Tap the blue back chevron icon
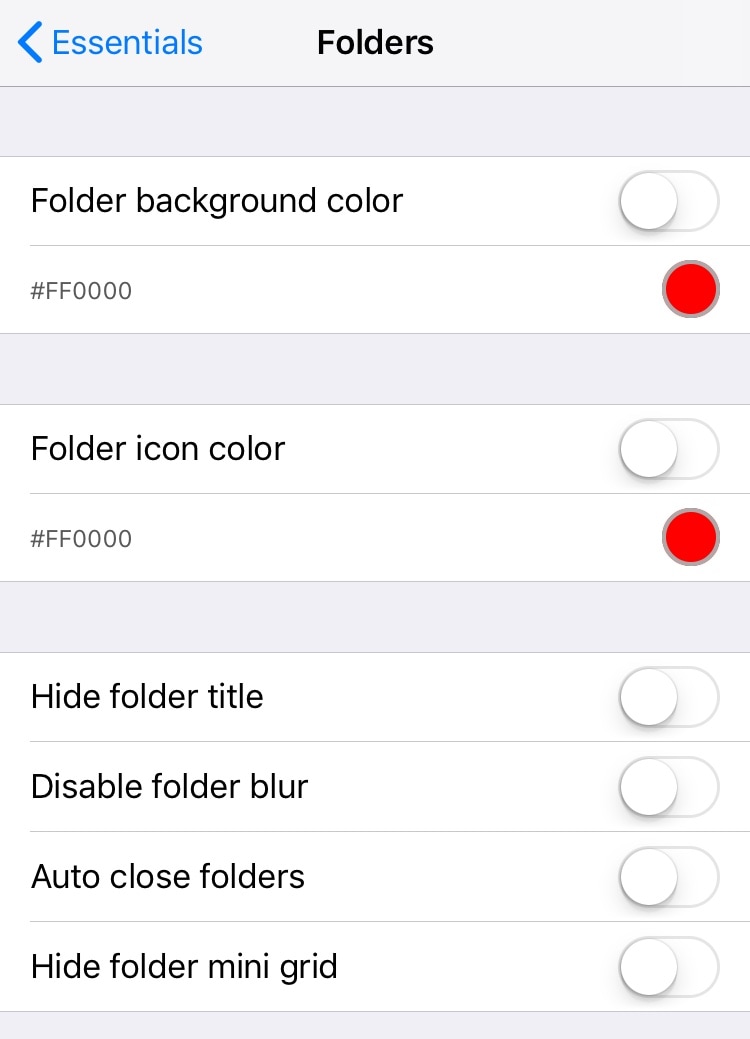 pyautogui.click(x=27, y=42)
